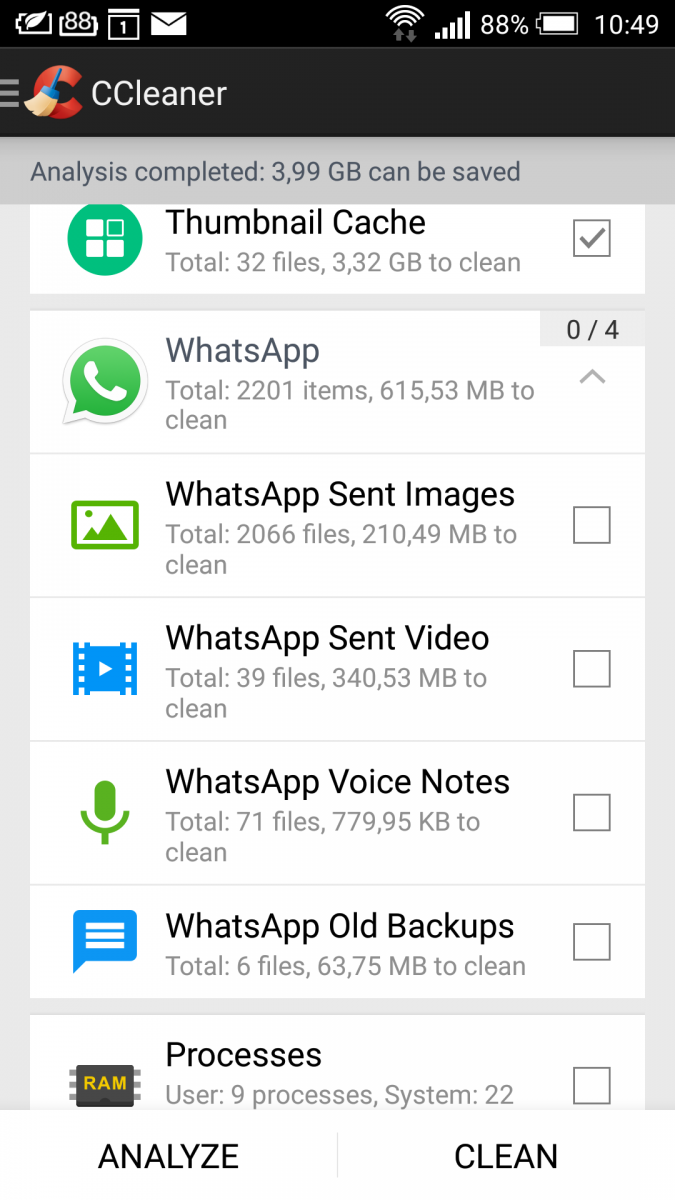Mark WhatsApp Old Backups for cleaning

point(591,942)
